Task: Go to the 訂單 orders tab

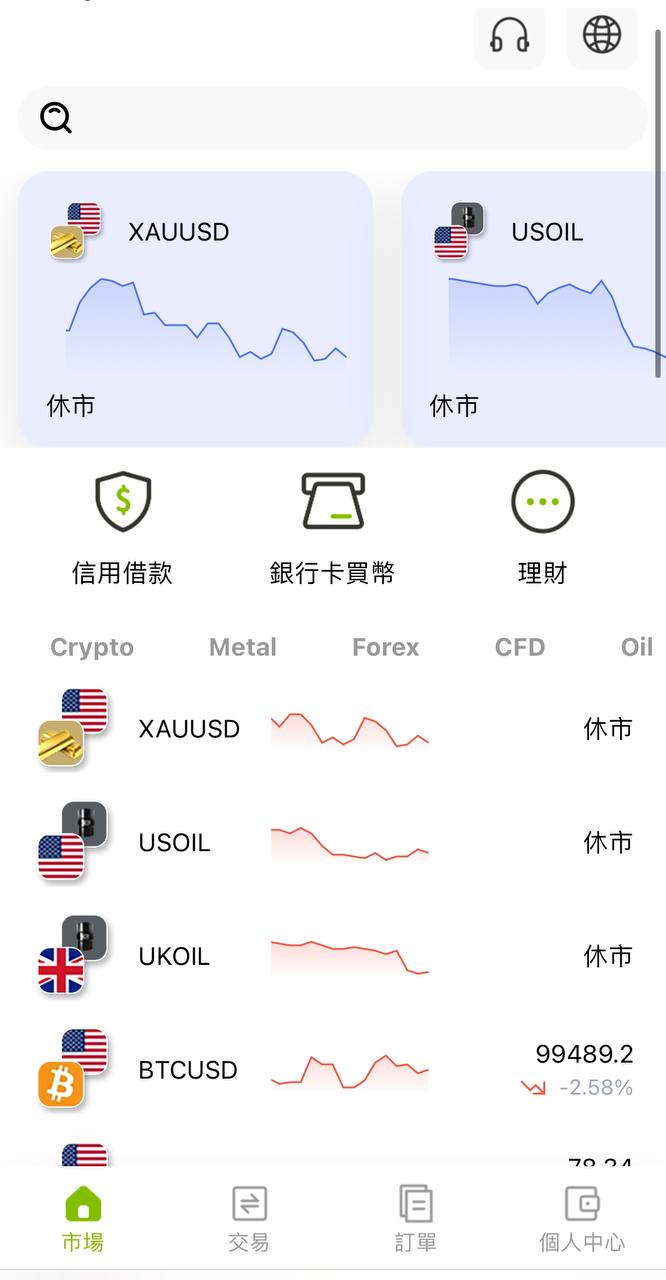Action: 416,1219
